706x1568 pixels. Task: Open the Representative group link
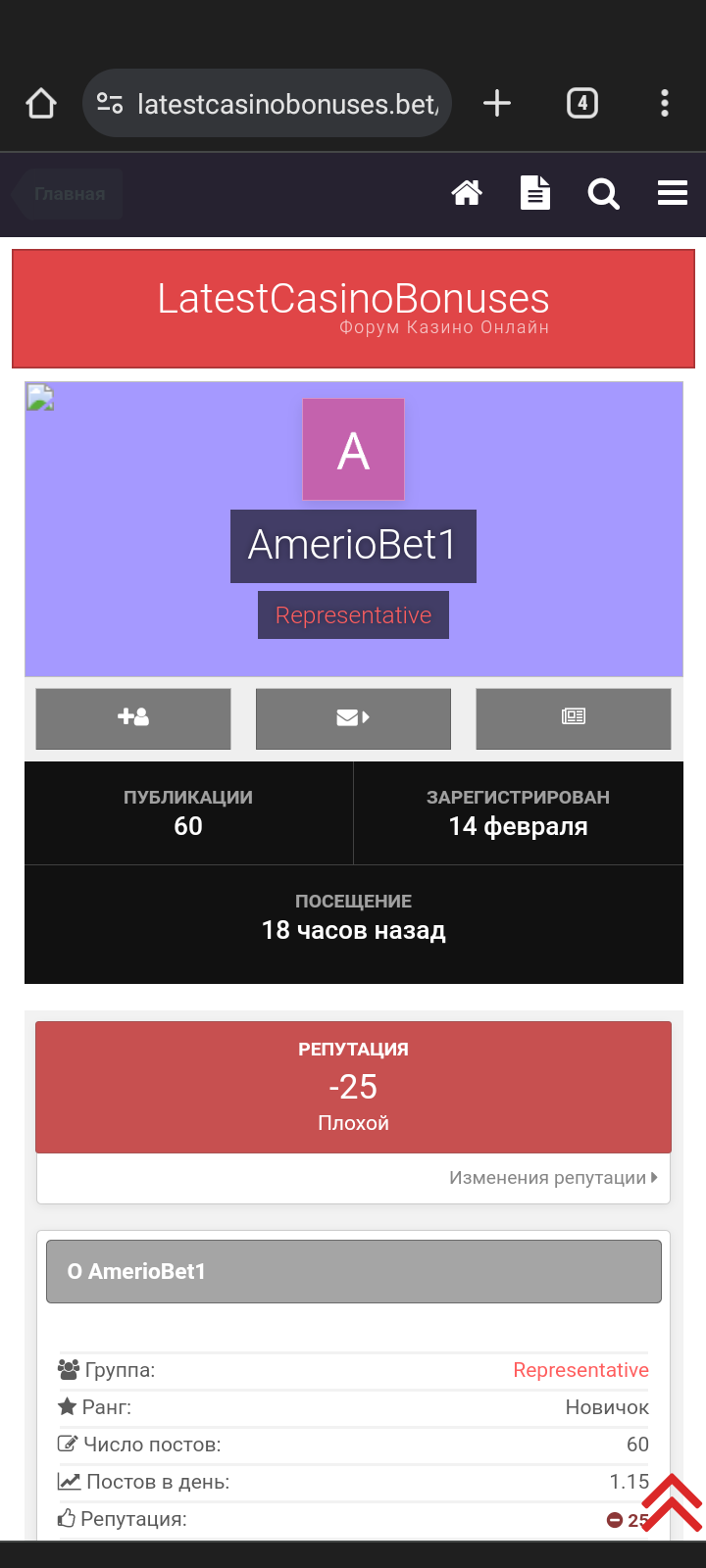tap(580, 1370)
